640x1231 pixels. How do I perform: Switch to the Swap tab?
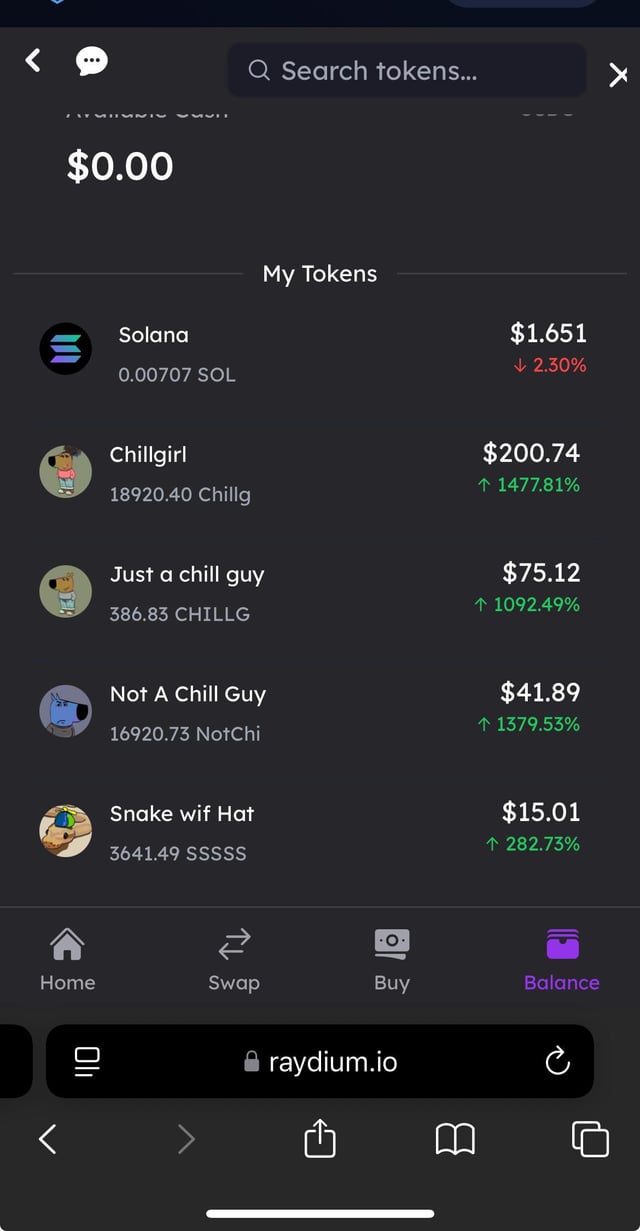point(234,959)
